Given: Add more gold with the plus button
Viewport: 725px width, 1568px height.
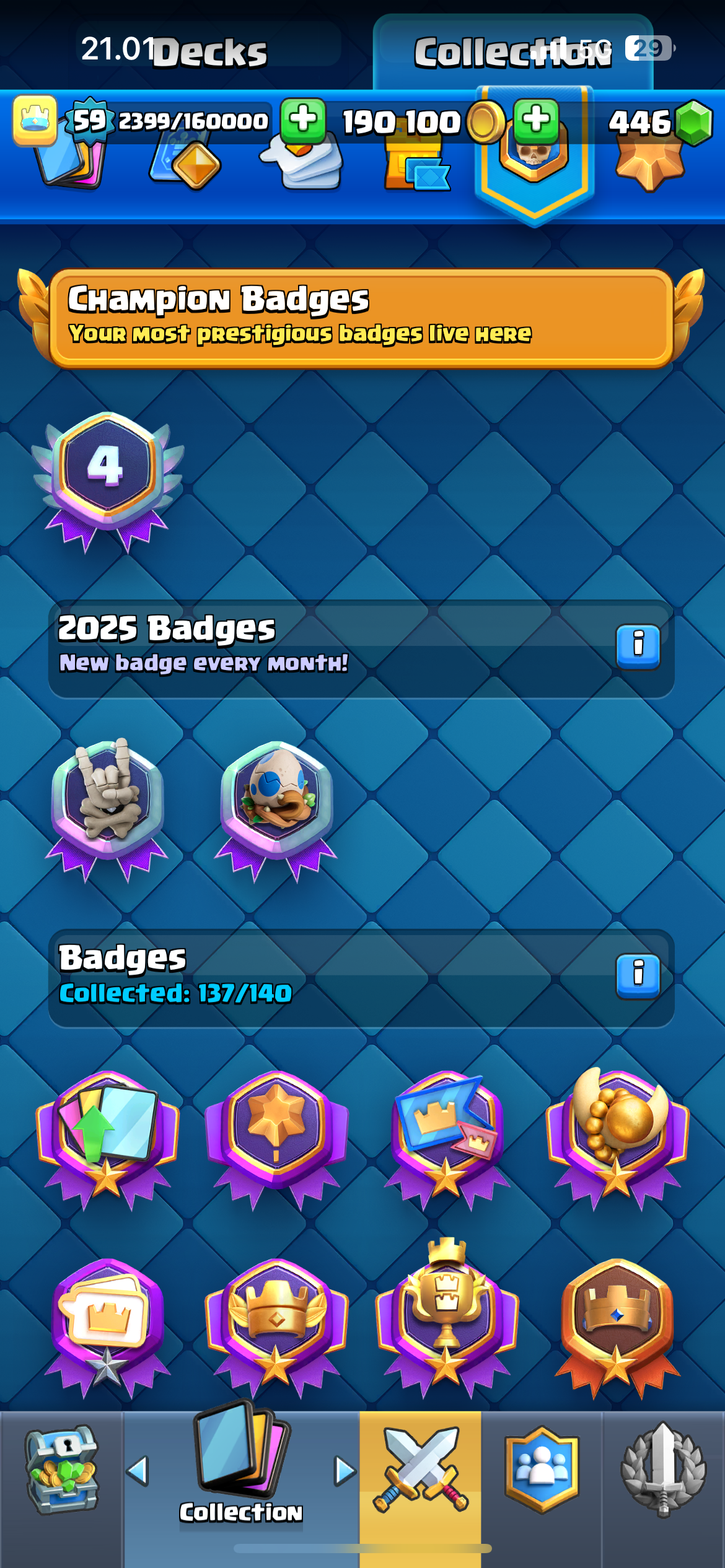Looking at the screenshot, I should pos(537,120).
